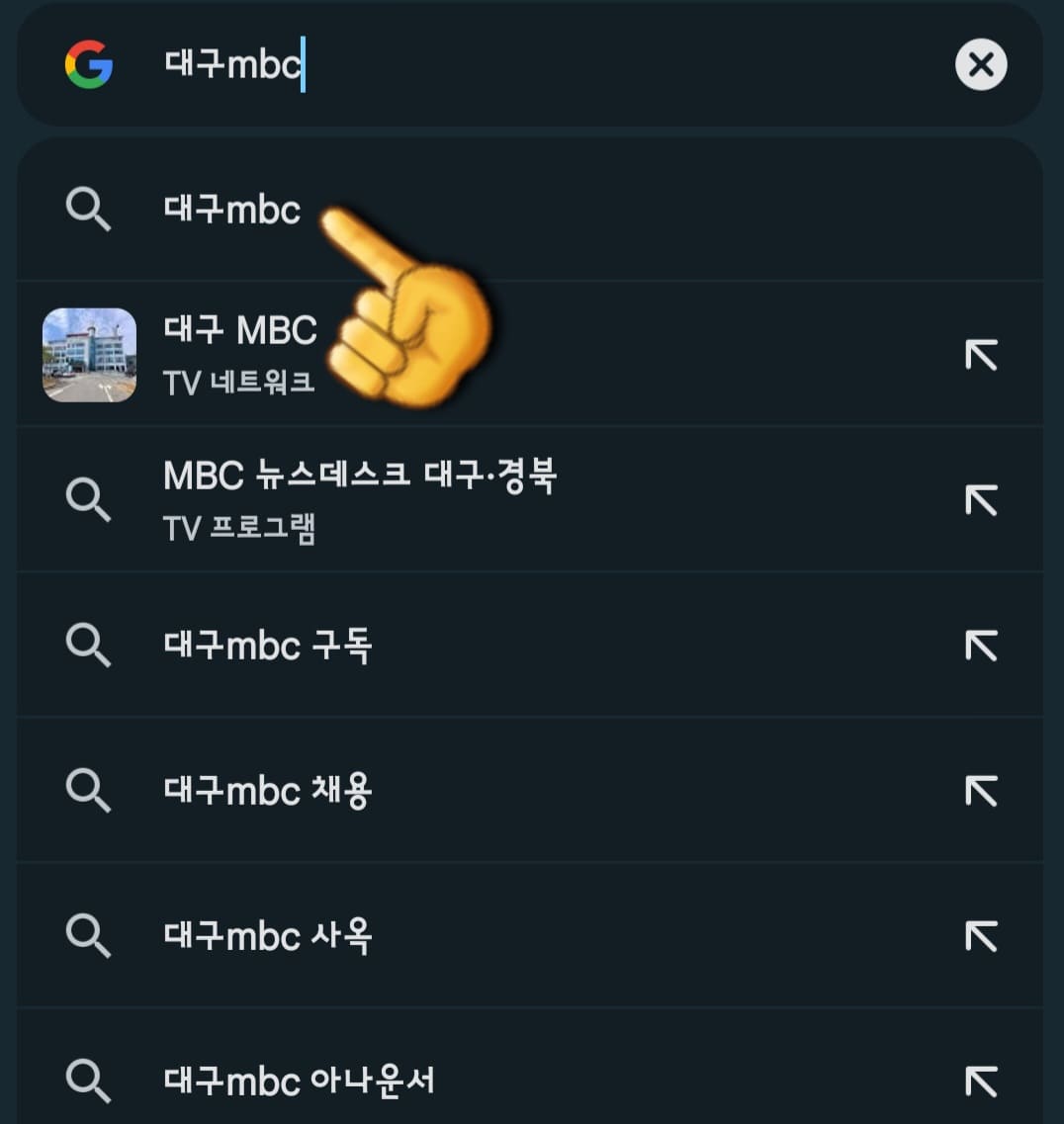Click the magnifier icon next to 대구mbc 채용
1064x1124 pixels.
pyautogui.click(x=89, y=790)
